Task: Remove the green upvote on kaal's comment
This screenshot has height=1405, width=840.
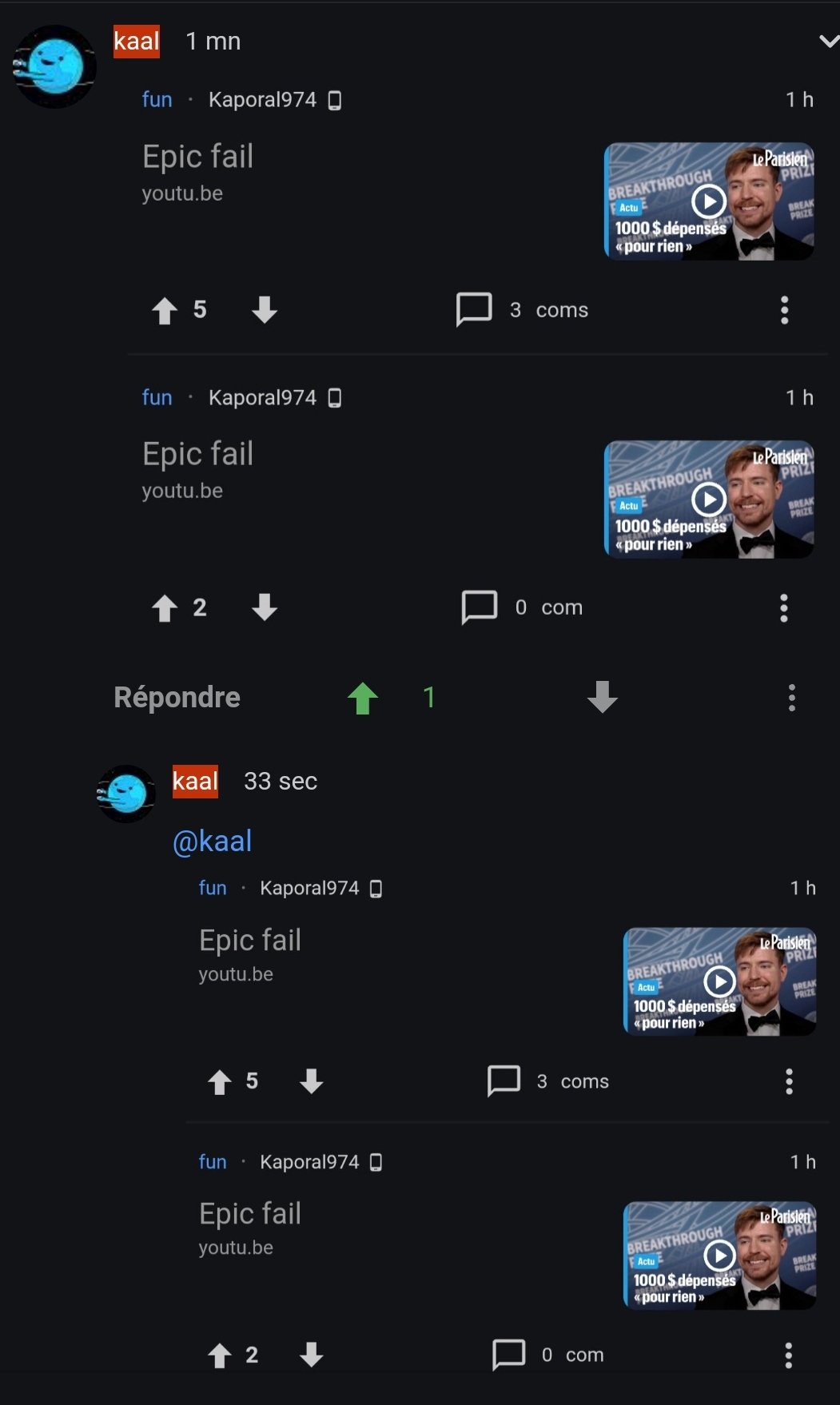Action: (x=363, y=698)
